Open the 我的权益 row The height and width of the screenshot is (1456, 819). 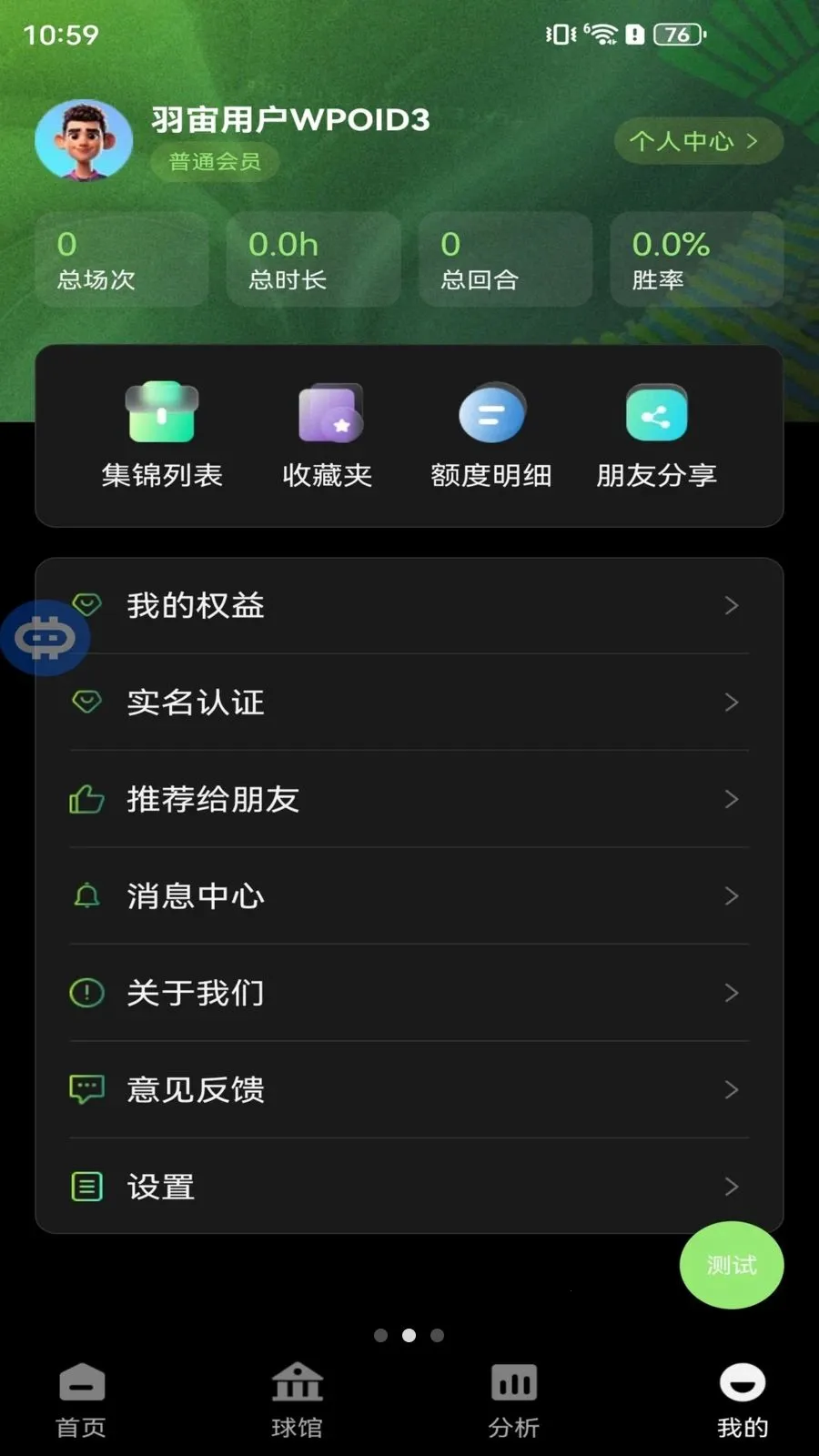pyautogui.click(x=409, y=605)
